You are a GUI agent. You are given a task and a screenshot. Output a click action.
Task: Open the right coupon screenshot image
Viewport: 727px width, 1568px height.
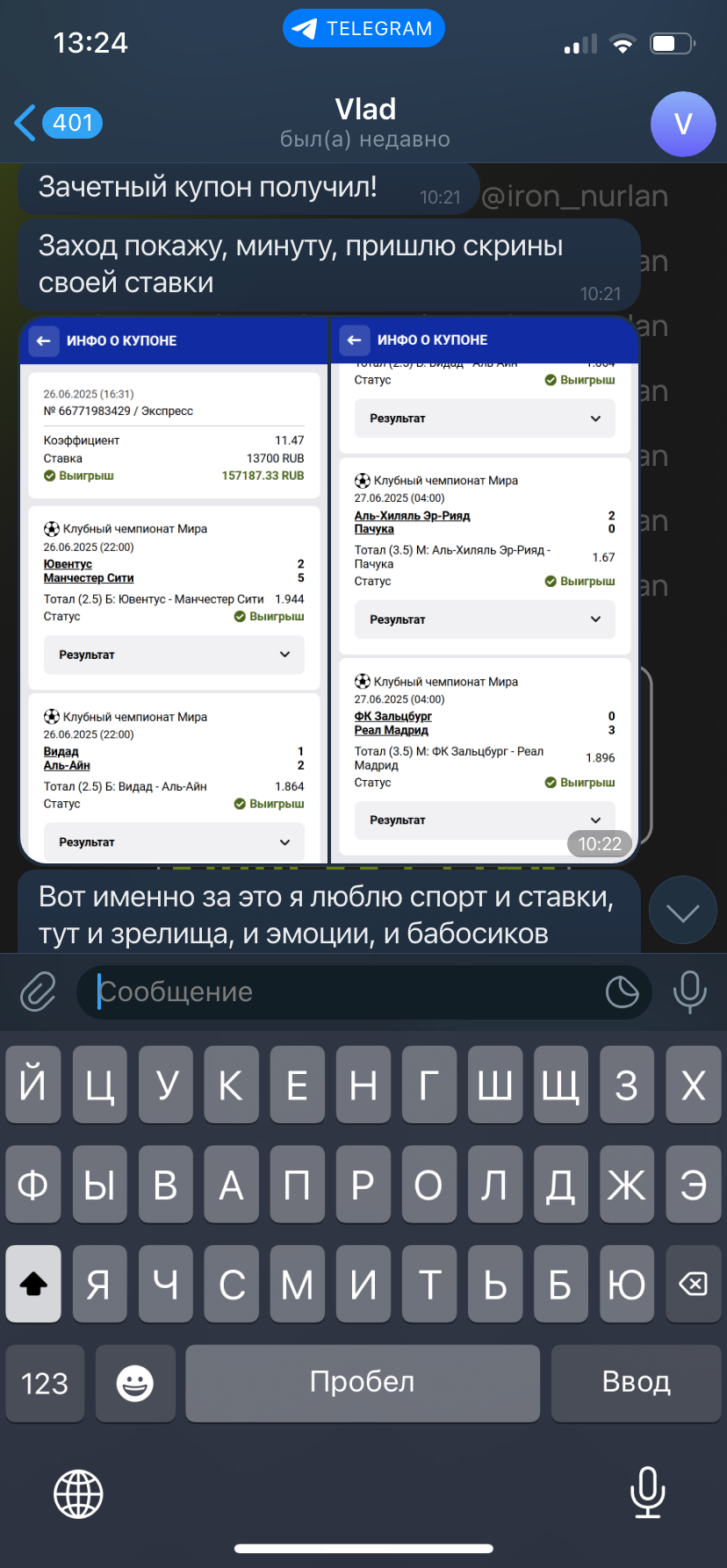tap(484, 591)
